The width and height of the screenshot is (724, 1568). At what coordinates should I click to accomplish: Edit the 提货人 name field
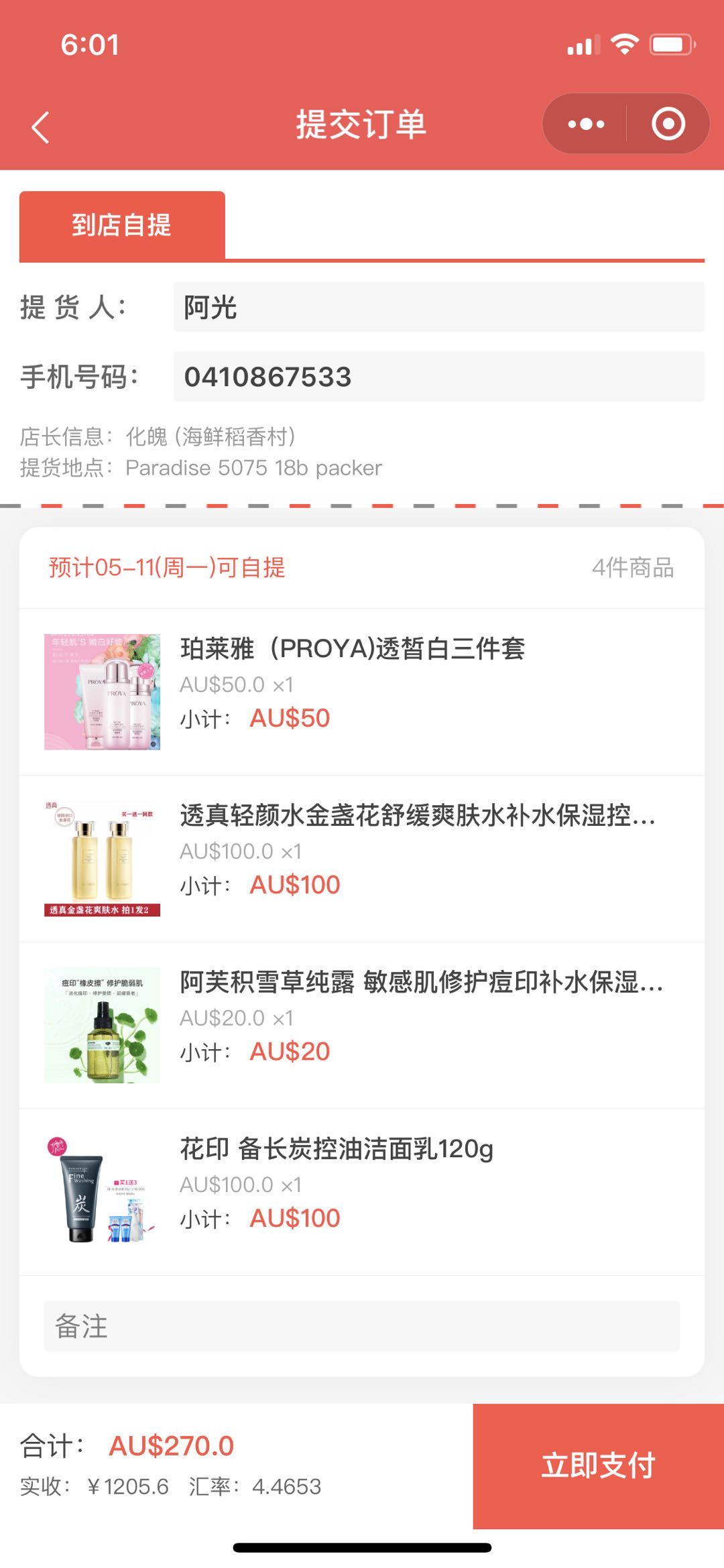tap(438, 308)
